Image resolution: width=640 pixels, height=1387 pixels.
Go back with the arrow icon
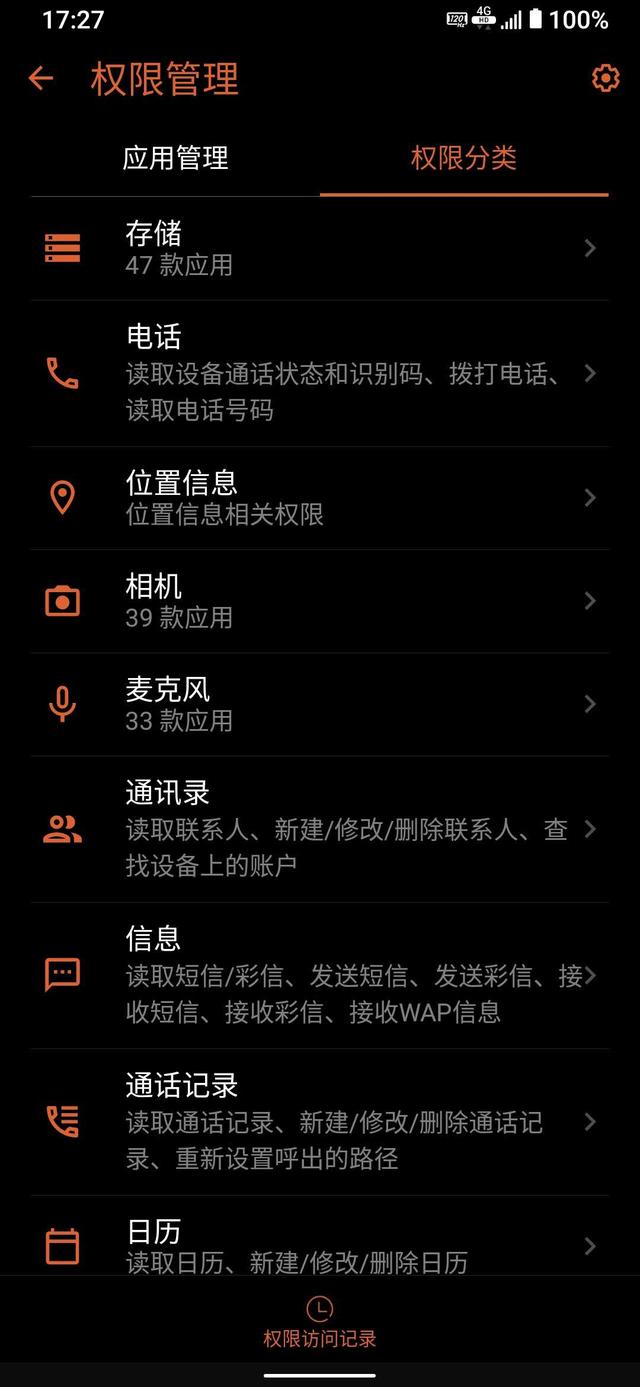[41, 79]
